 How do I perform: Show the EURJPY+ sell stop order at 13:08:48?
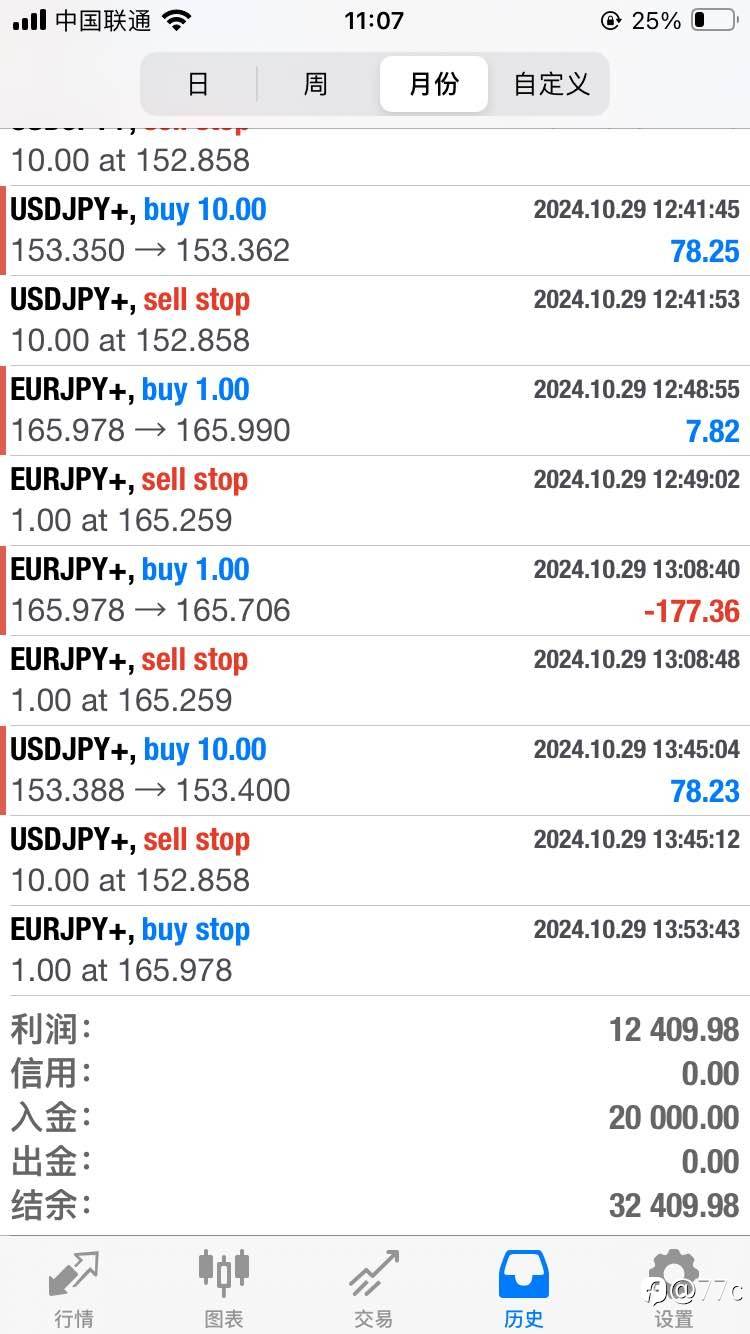(x=375, y=680)
